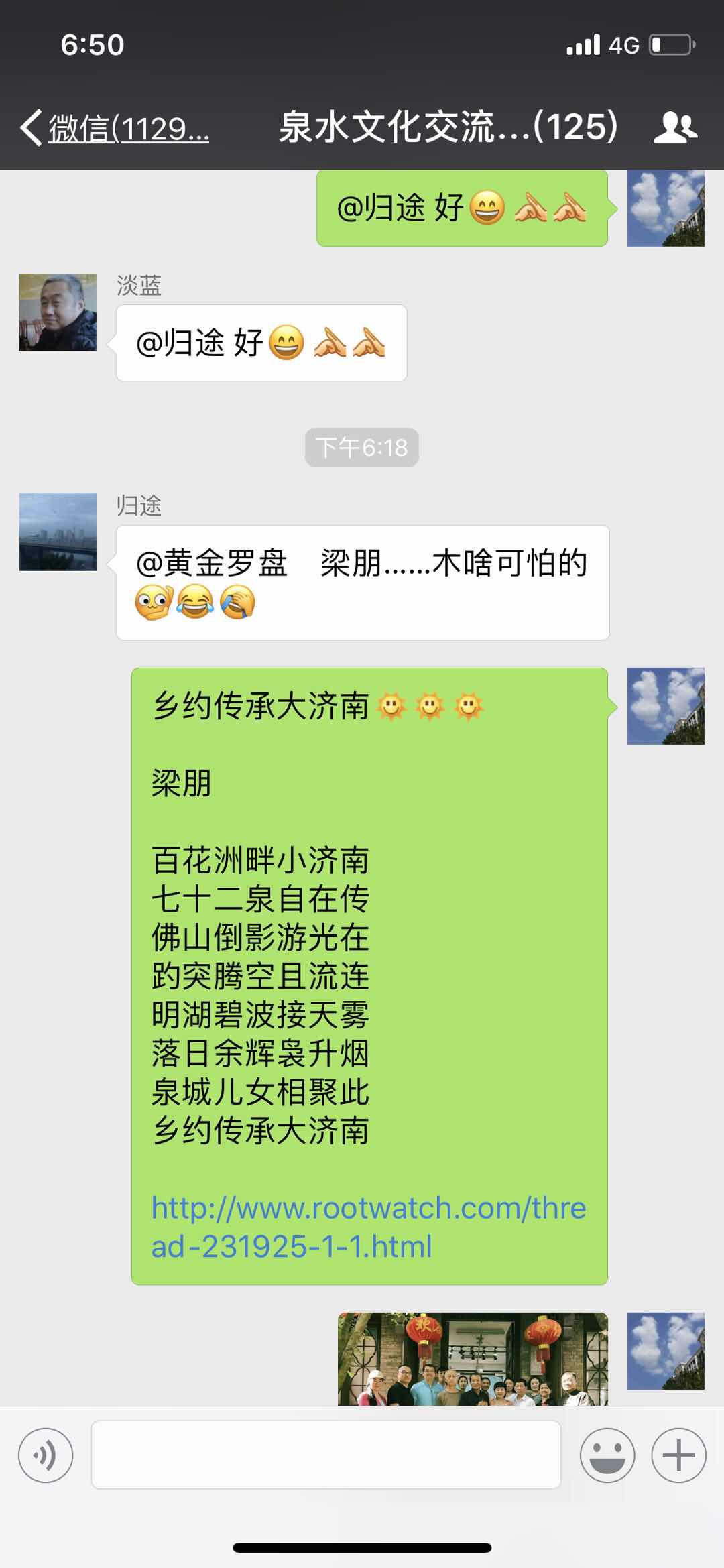Tap 淡蓝's profile avatar
This screenshot has width=724, height=1568.
[58, 312]
